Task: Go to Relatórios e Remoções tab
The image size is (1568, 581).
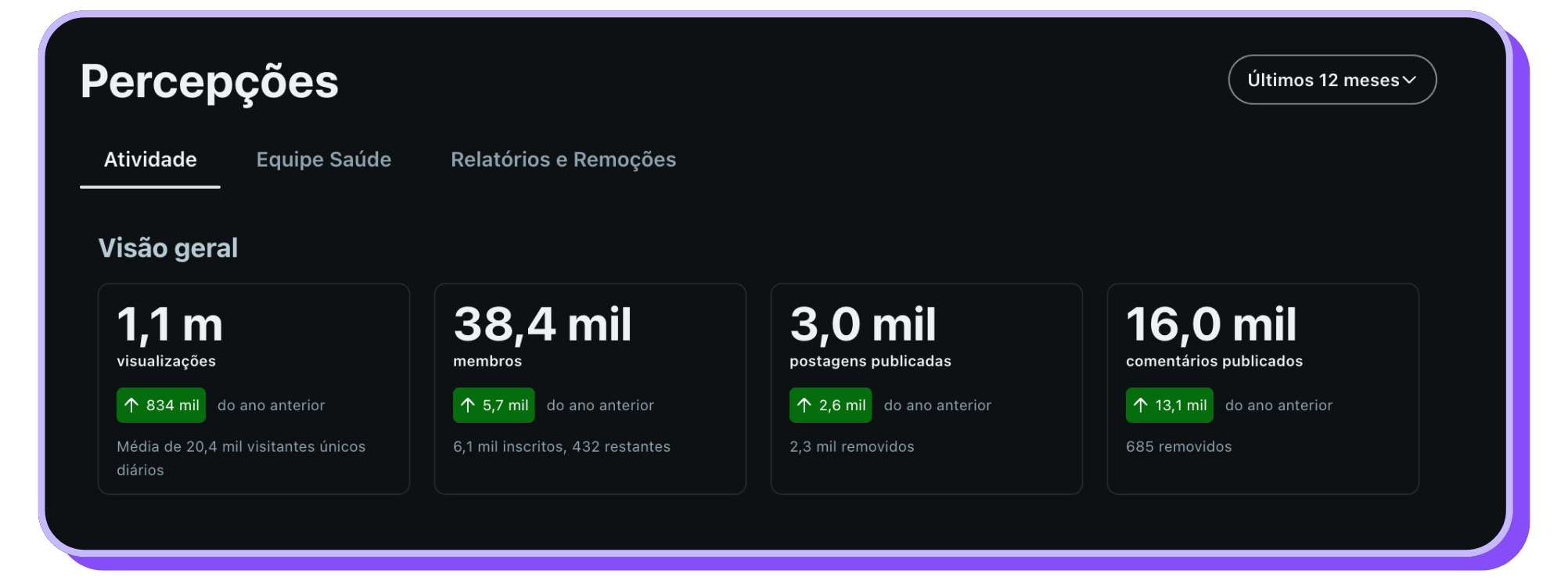Action: 563,160
